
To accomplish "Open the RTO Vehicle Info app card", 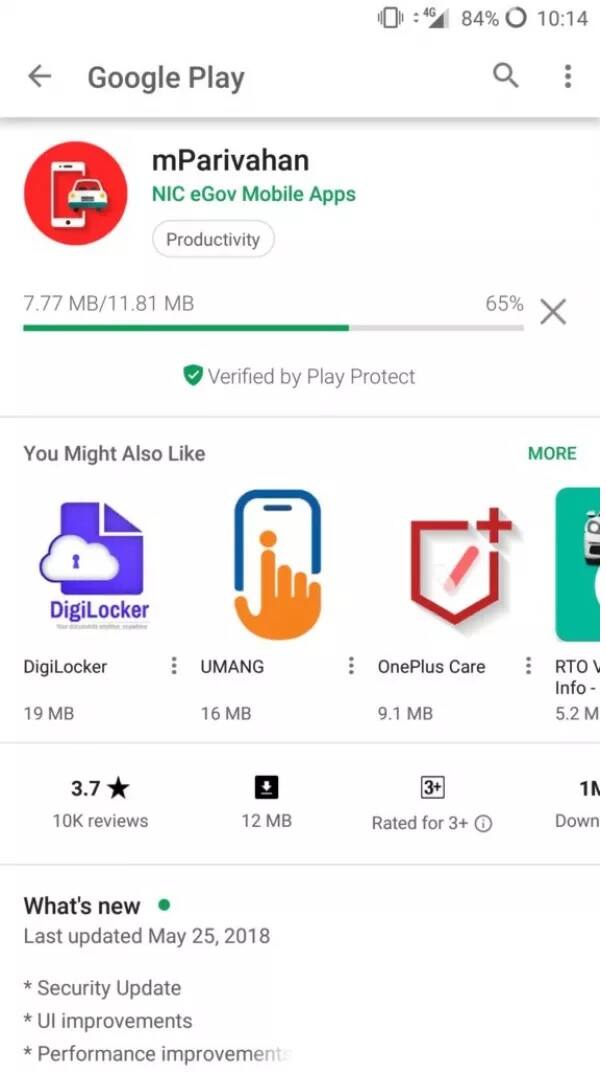I will (578, 567).
